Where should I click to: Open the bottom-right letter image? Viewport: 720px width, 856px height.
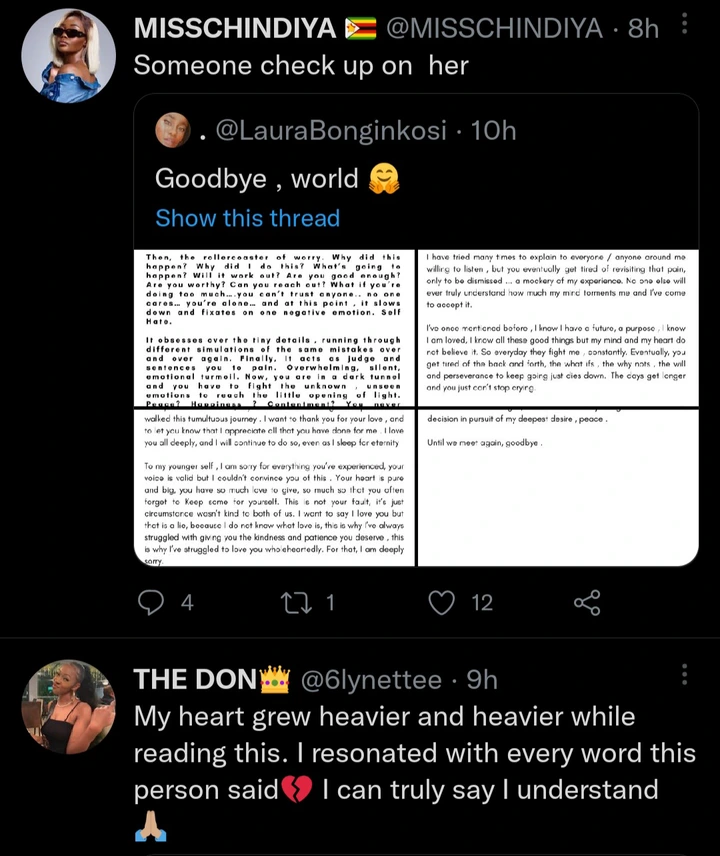tap(557, 488)
